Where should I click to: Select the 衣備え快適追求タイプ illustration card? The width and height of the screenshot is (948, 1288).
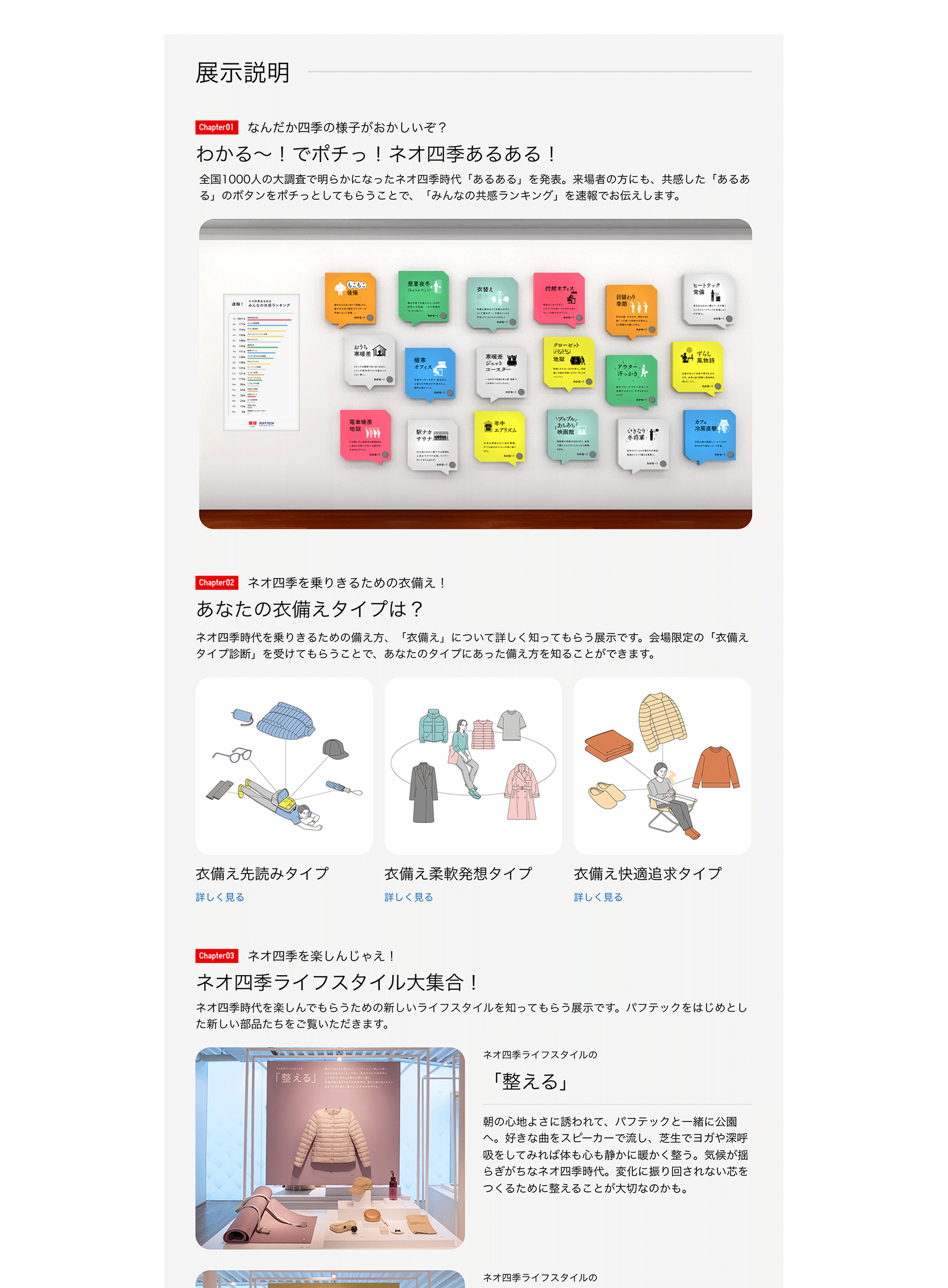pos(662,766)
